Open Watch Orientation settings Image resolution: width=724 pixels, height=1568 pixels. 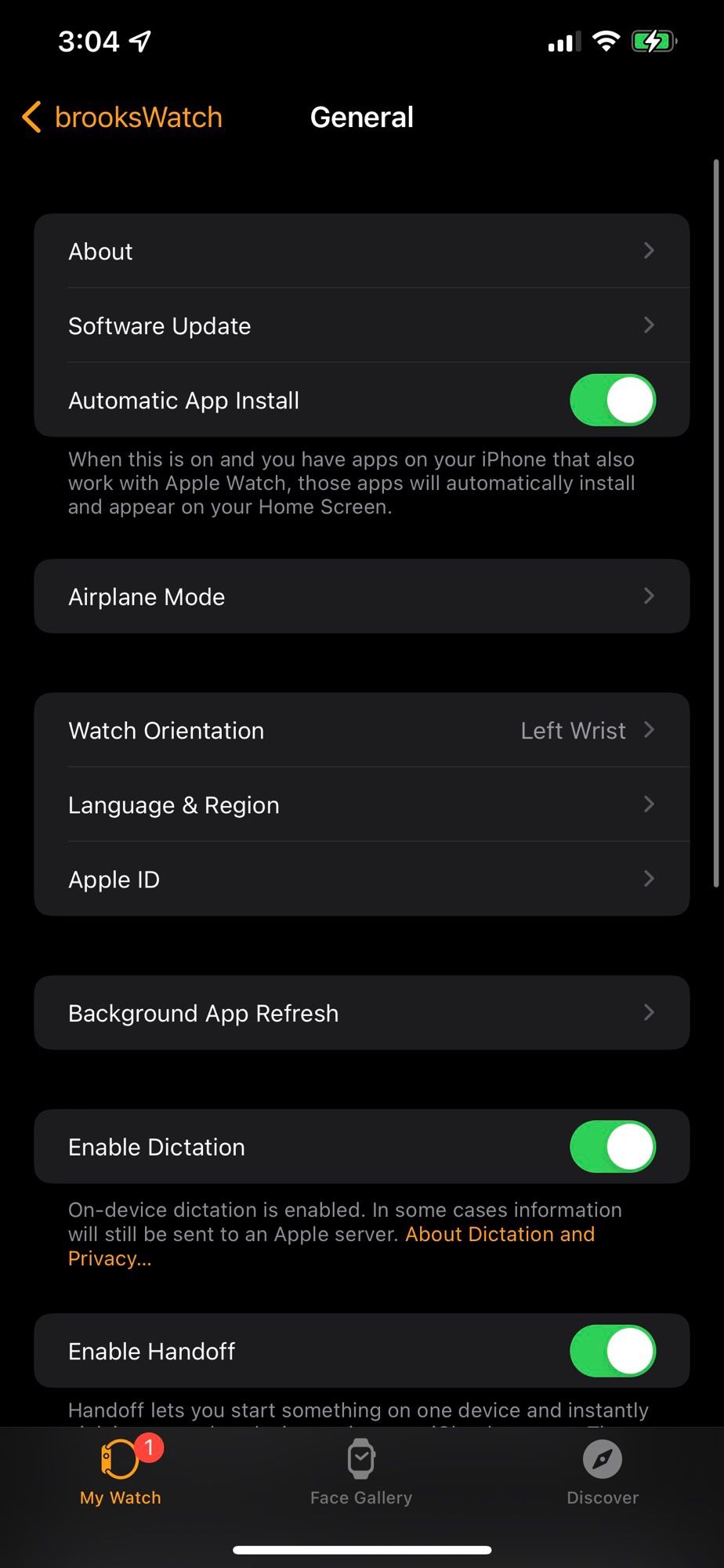(x=361, y=731)
